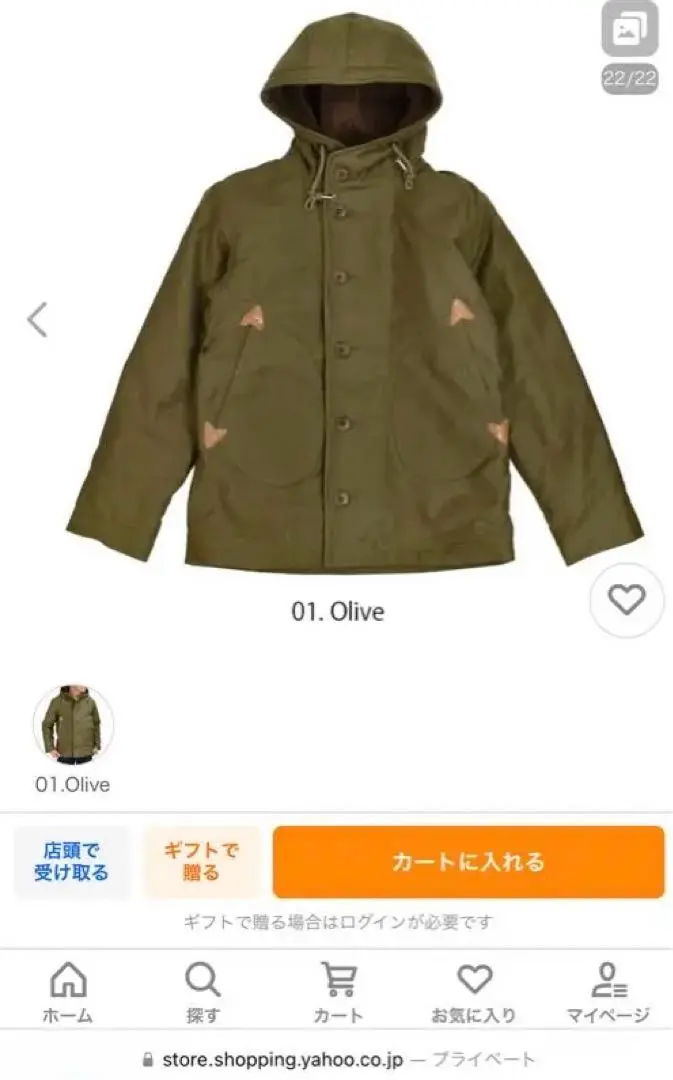
Task: Tap the store.shopping.yahoo.co.jp address bar
Action: [x=338, y=1059]
